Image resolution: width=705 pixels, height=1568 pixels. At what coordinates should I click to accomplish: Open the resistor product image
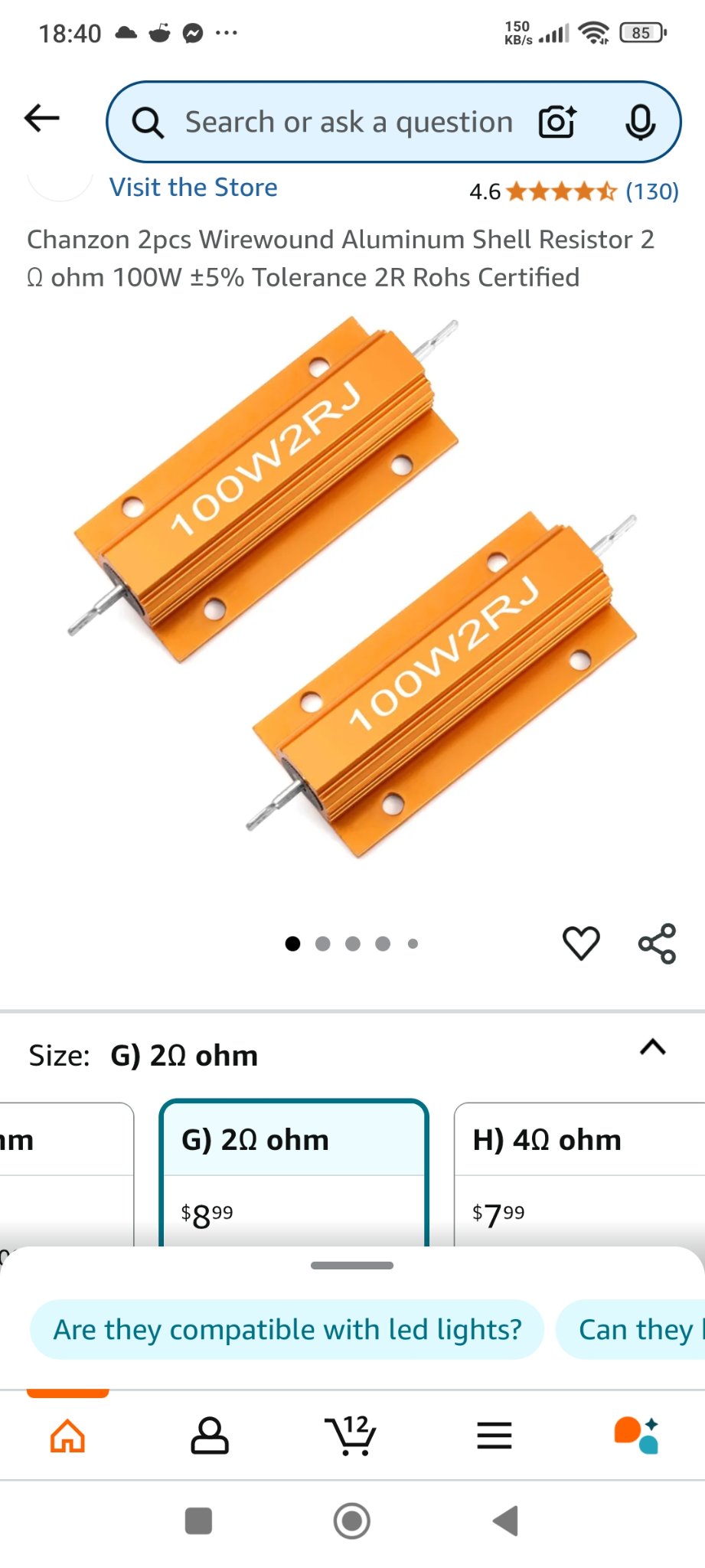352,587
